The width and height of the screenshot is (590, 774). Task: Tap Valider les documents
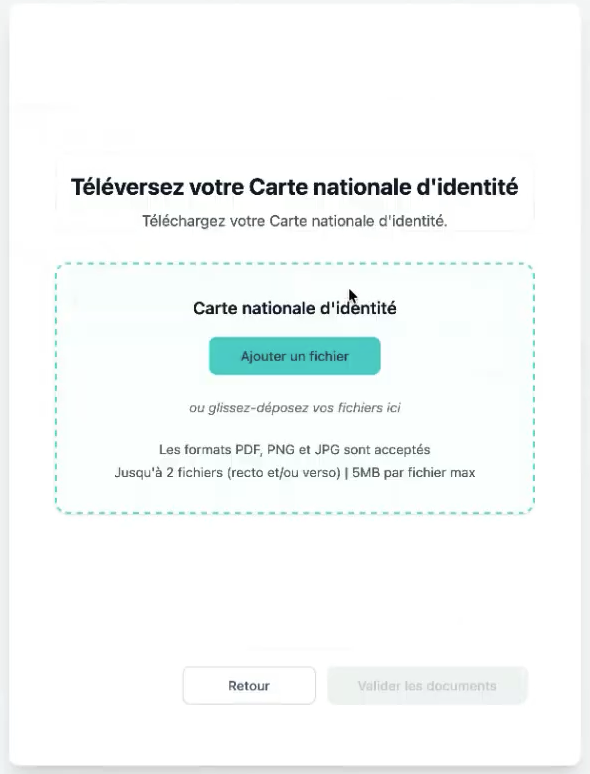(427, 686)
